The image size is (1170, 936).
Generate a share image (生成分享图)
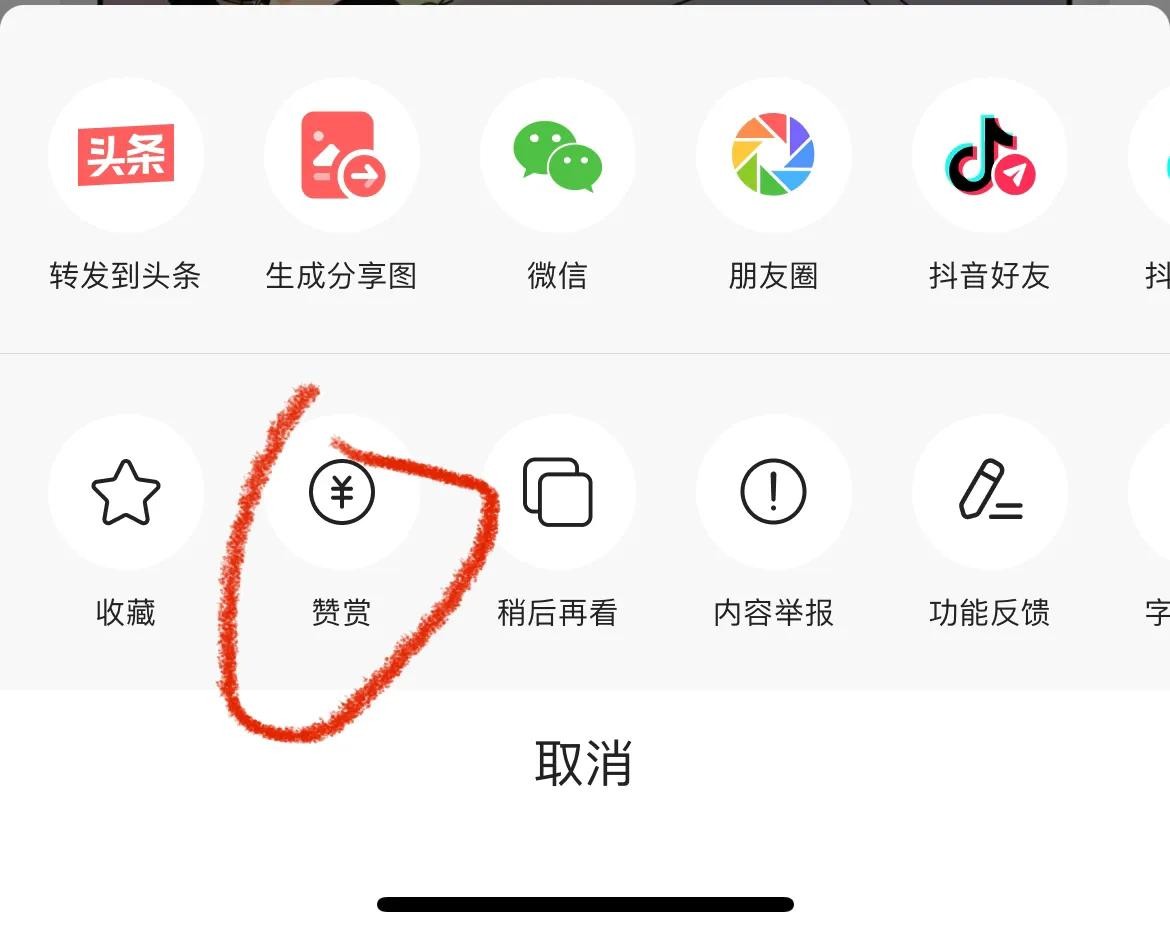click(x=342, y=156)
